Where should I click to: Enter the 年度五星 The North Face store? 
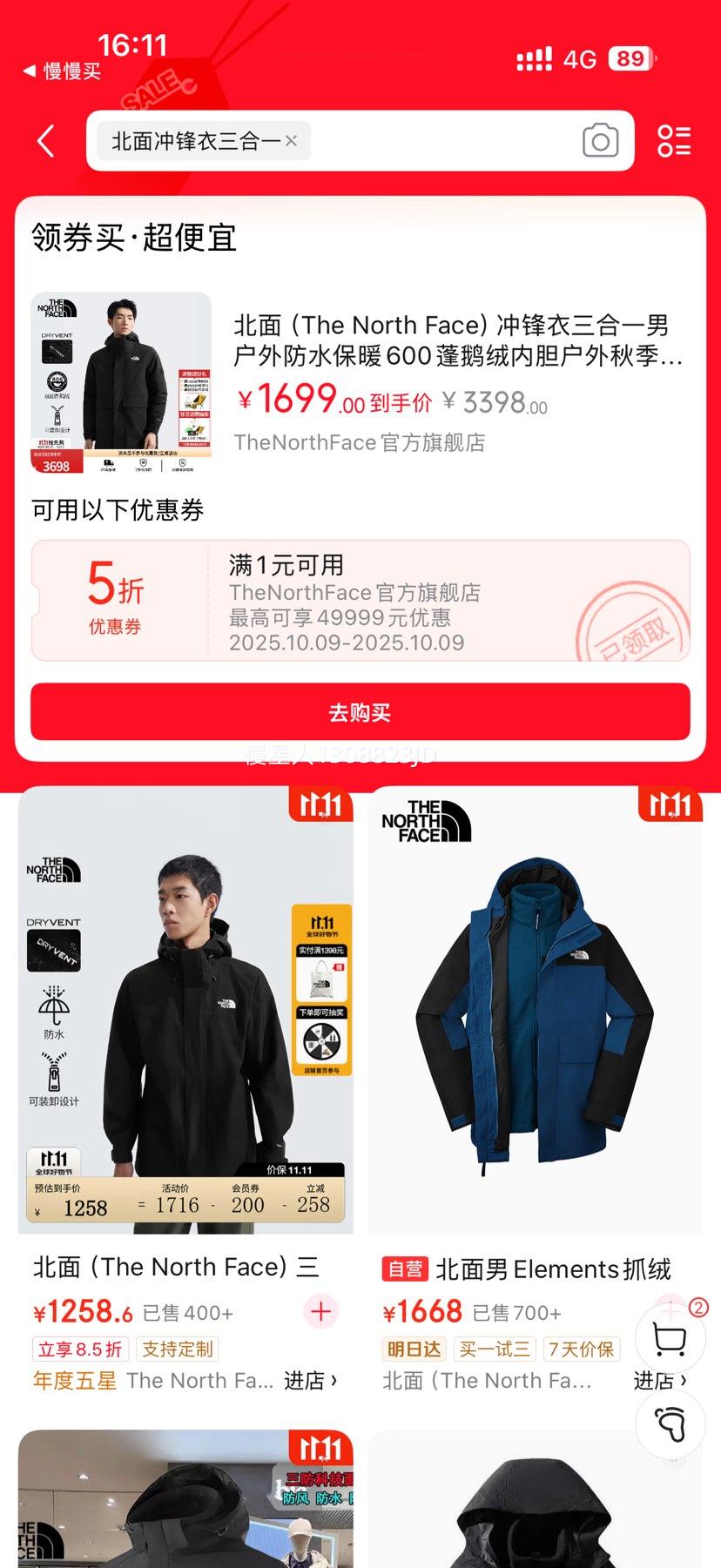[x=311, y=1381]
